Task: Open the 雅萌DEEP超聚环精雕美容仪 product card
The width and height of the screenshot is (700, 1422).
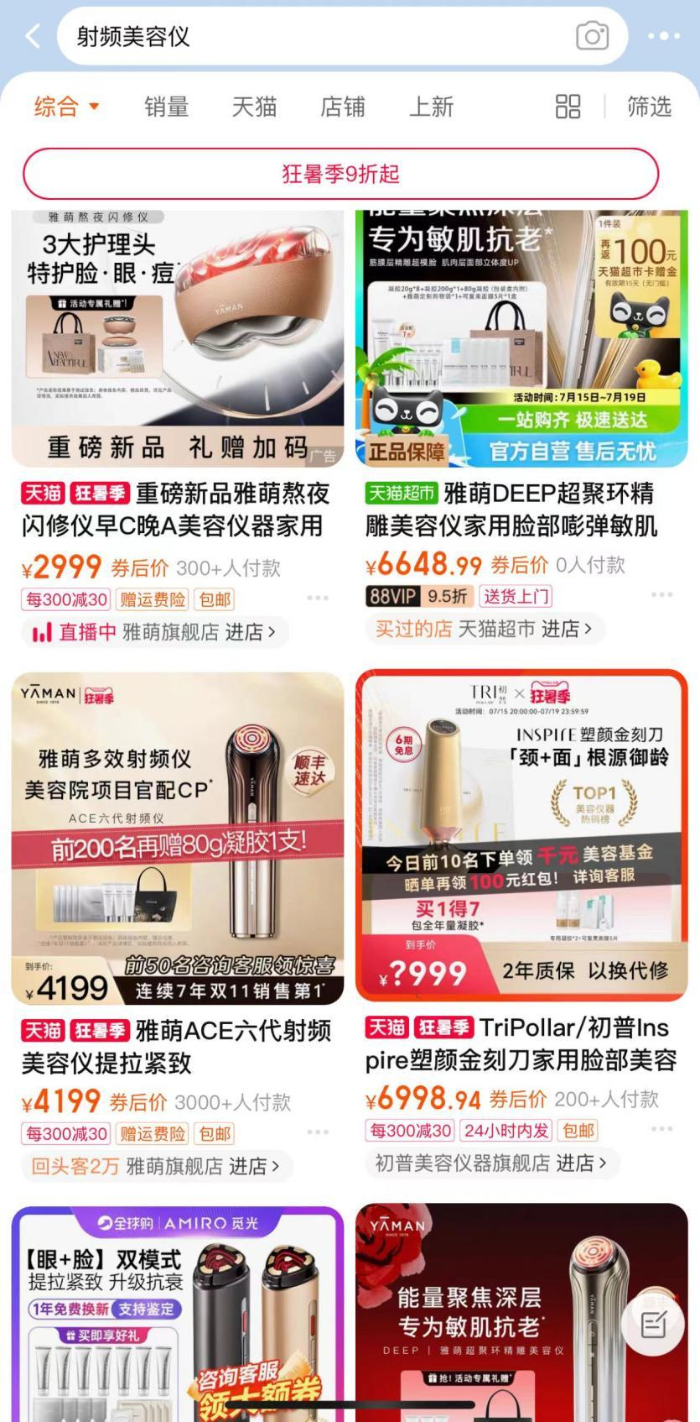Action: pyautogui.click(x=521, y=338)
